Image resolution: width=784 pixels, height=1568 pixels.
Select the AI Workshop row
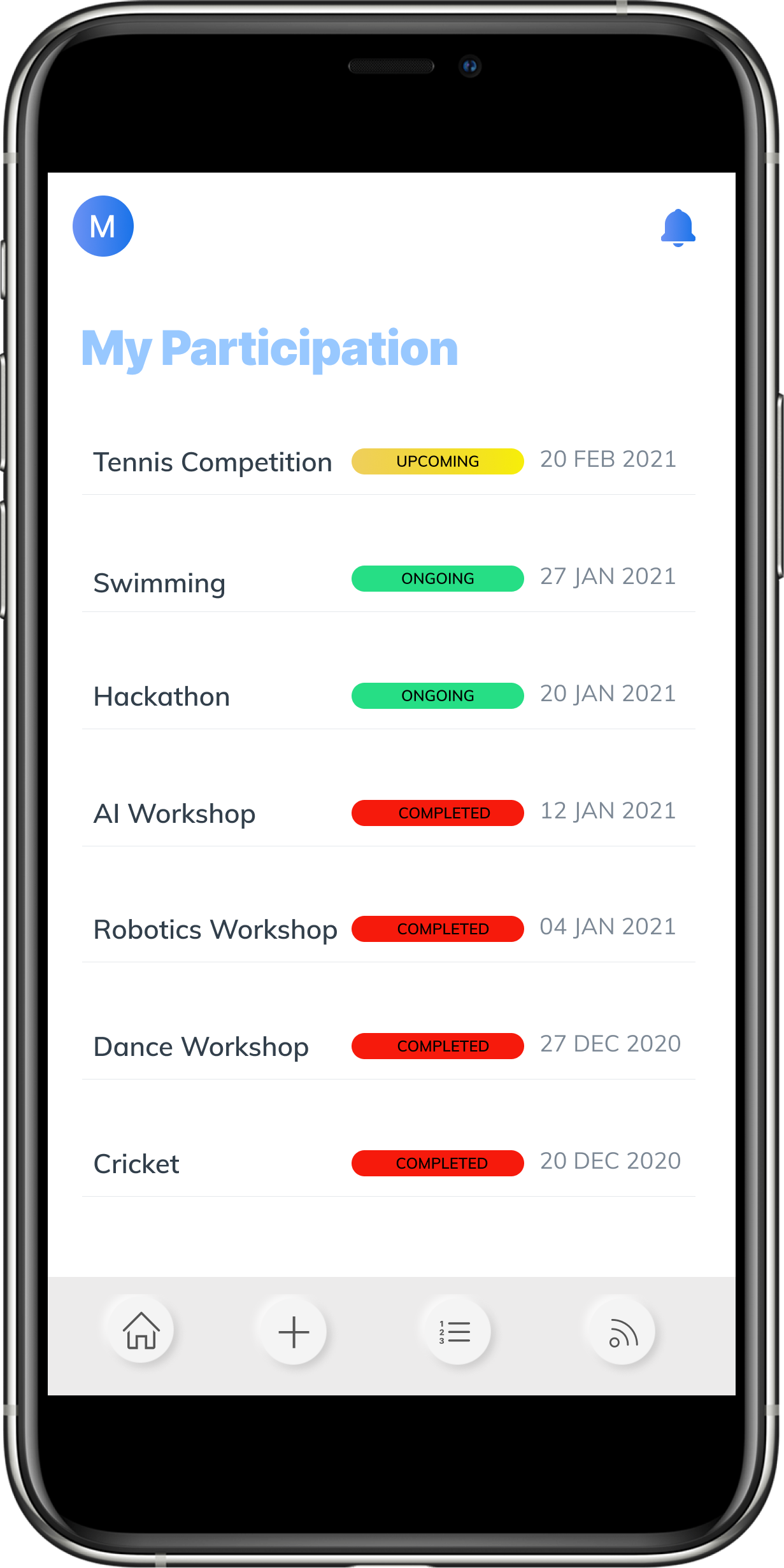pos(388,813)
